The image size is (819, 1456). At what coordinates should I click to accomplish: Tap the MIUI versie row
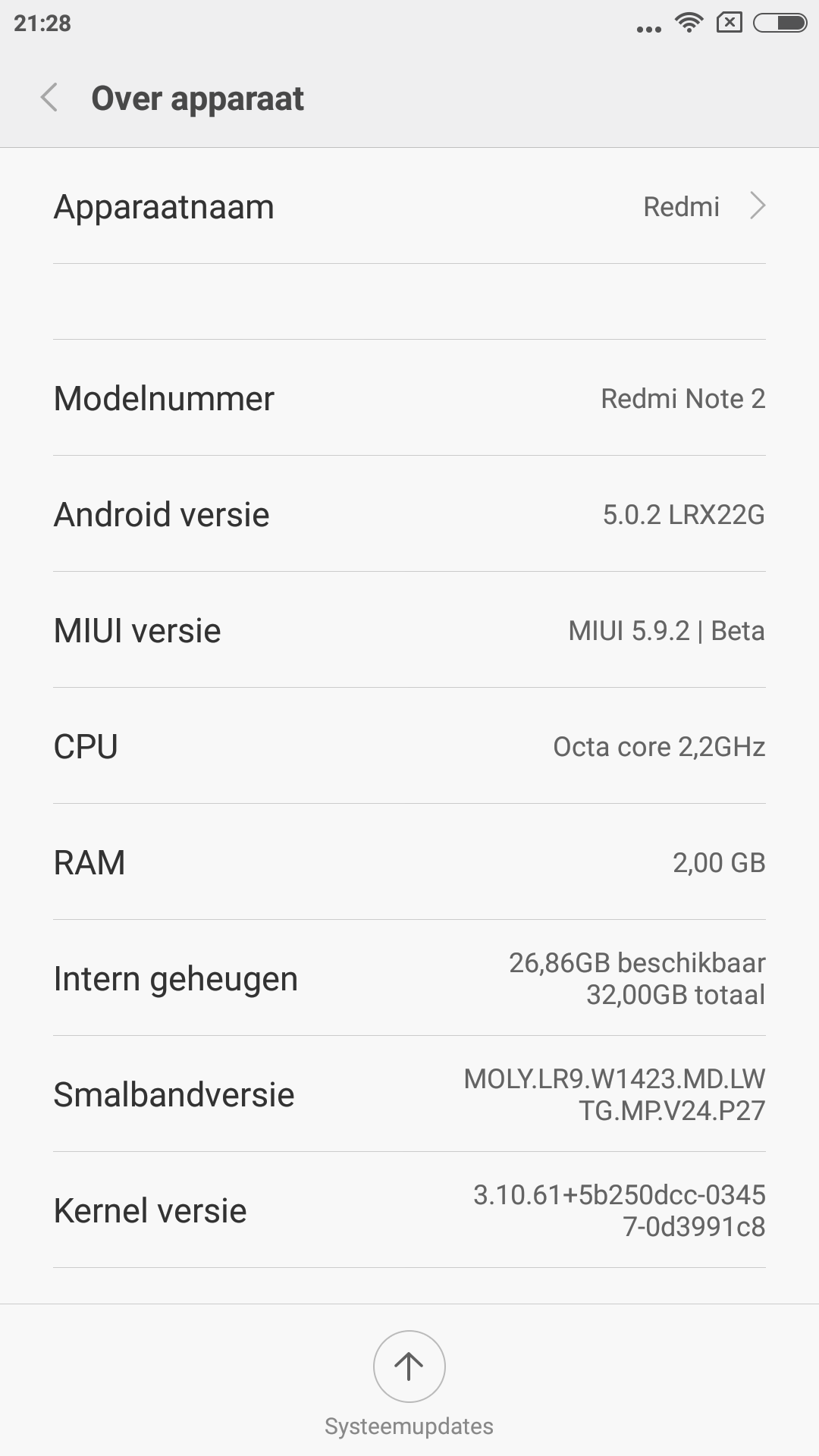(x=409, y=630)
